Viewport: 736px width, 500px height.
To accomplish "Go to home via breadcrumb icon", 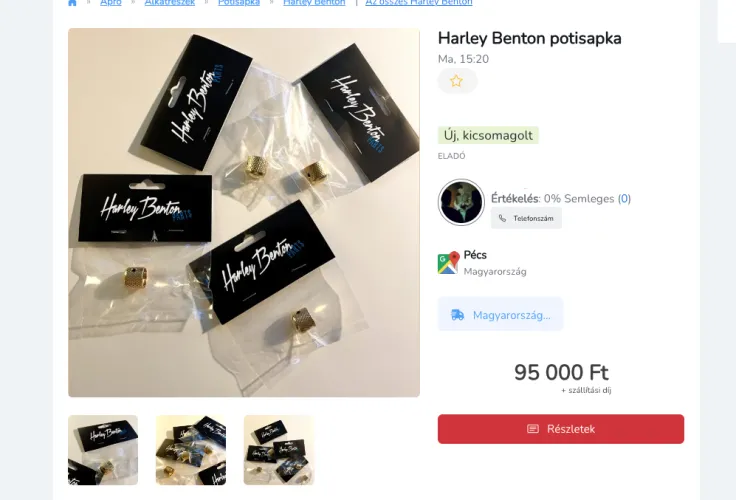I will coord(72,3).
